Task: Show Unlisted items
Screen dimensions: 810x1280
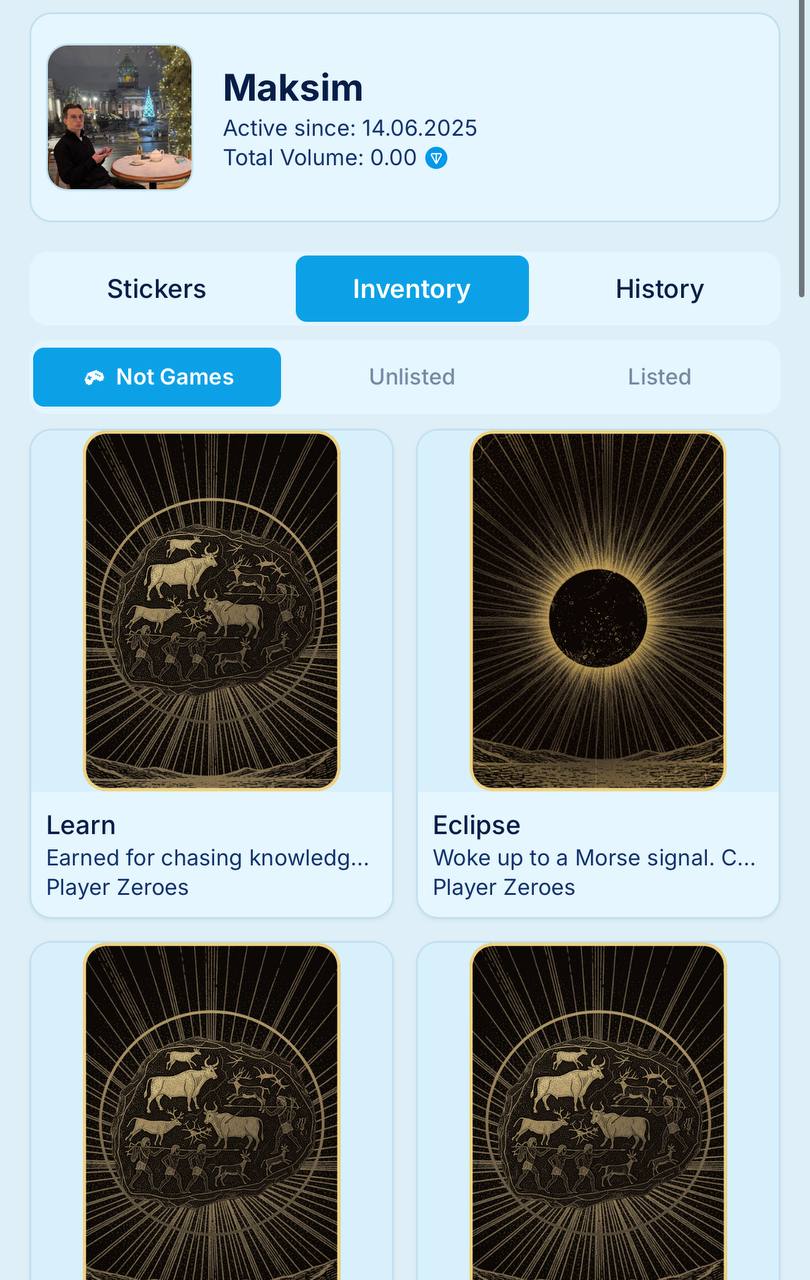Action: tap(412, 377)
